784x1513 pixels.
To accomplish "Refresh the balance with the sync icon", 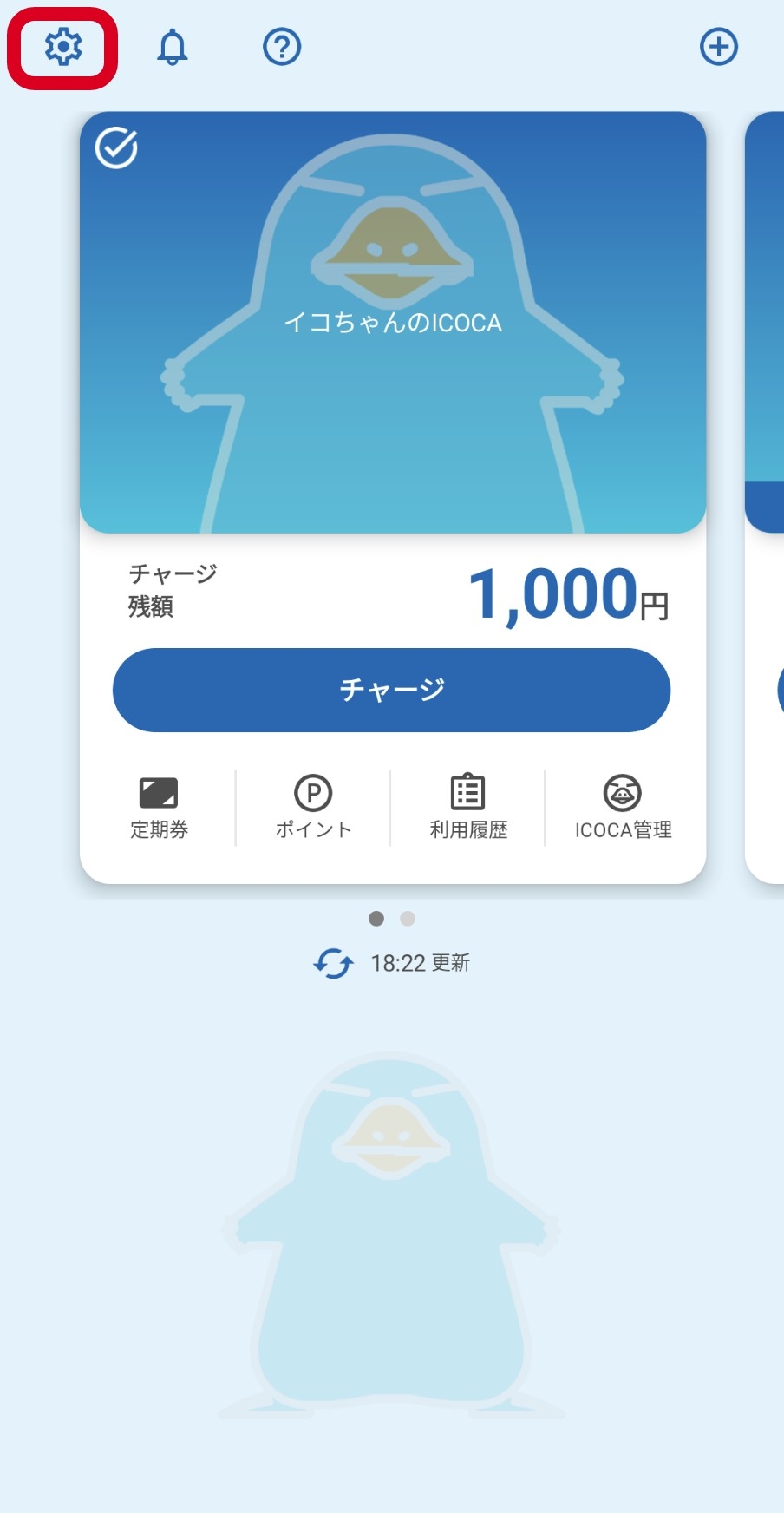I will click(333, 963).
